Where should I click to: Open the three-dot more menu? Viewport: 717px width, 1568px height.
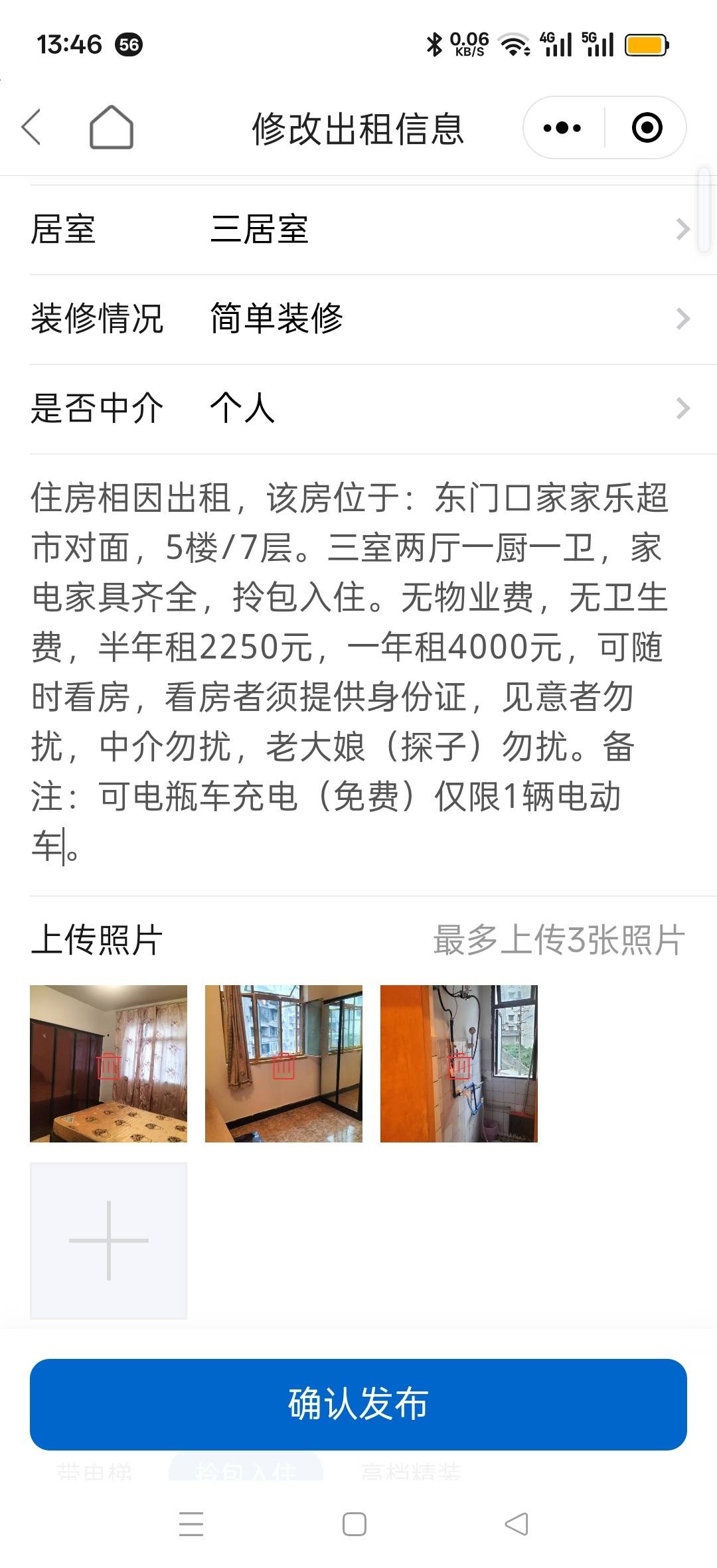(562, 127)
